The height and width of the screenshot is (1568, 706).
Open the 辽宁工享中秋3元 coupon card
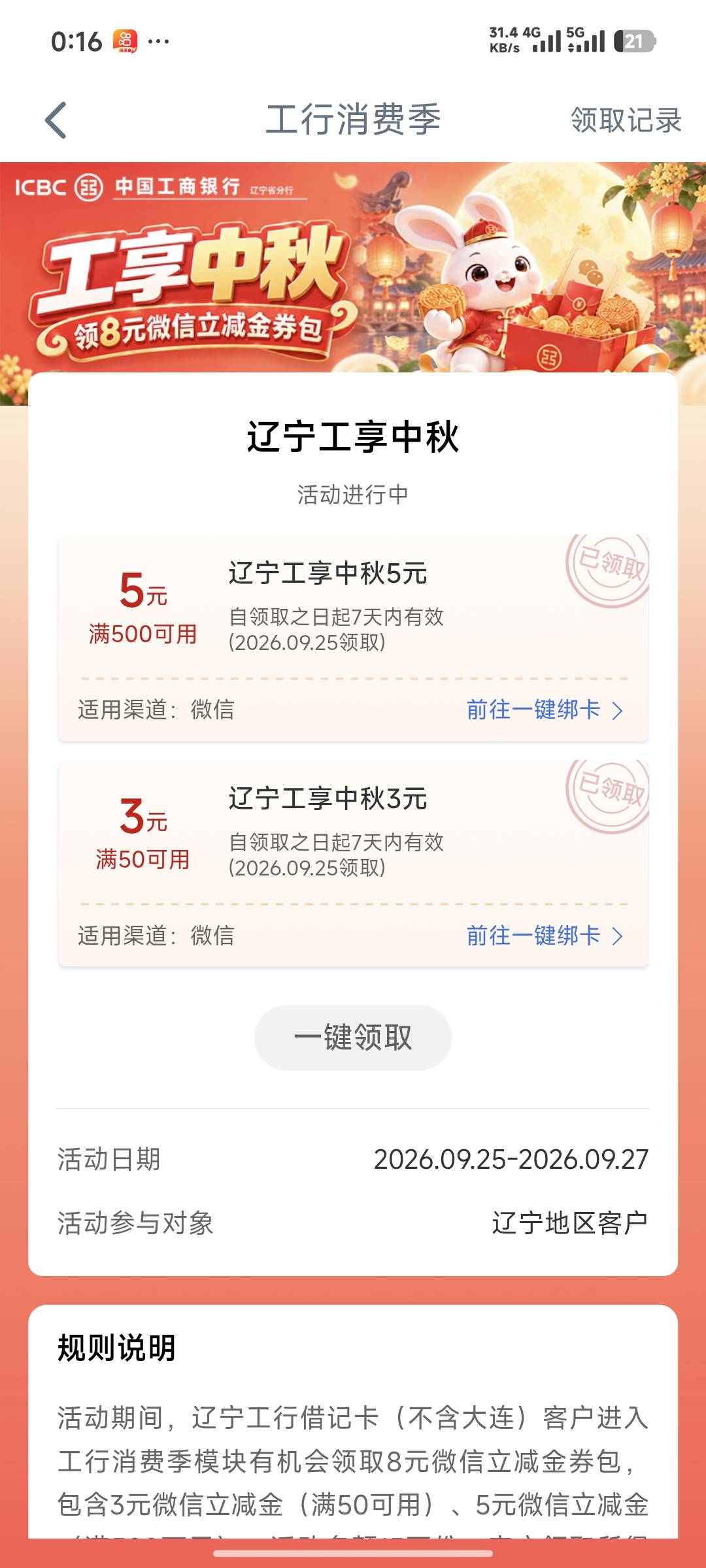[353, 864]
